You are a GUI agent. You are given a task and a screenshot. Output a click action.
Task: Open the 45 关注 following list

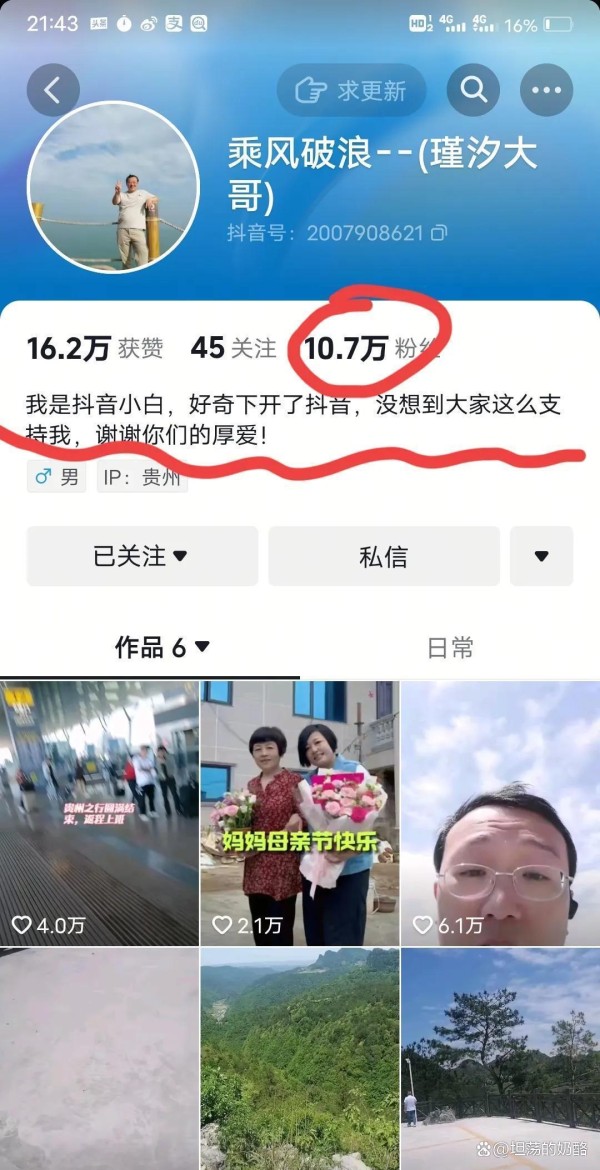tap(233, 348)
